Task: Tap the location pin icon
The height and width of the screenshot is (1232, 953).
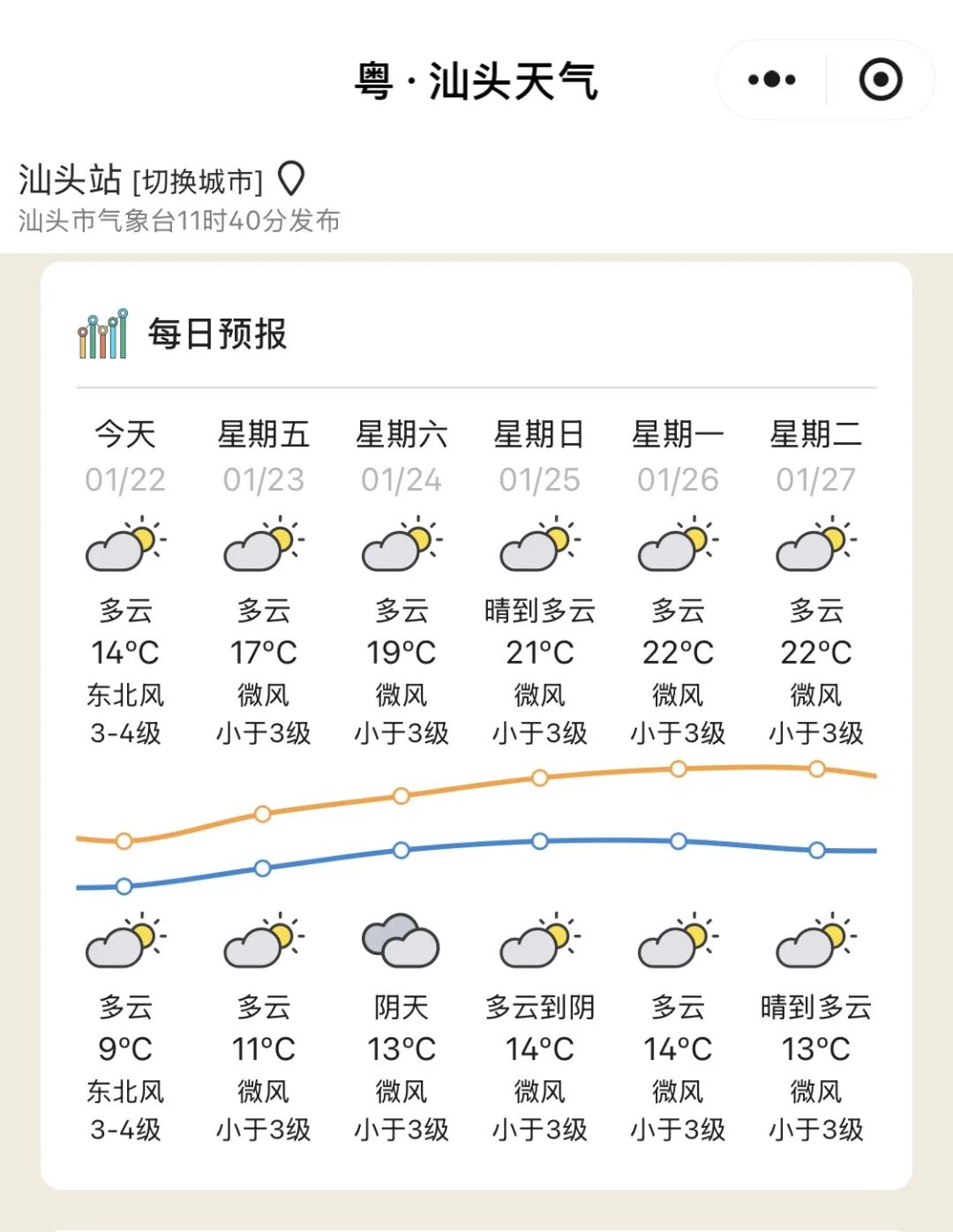Action: point(291,179)
